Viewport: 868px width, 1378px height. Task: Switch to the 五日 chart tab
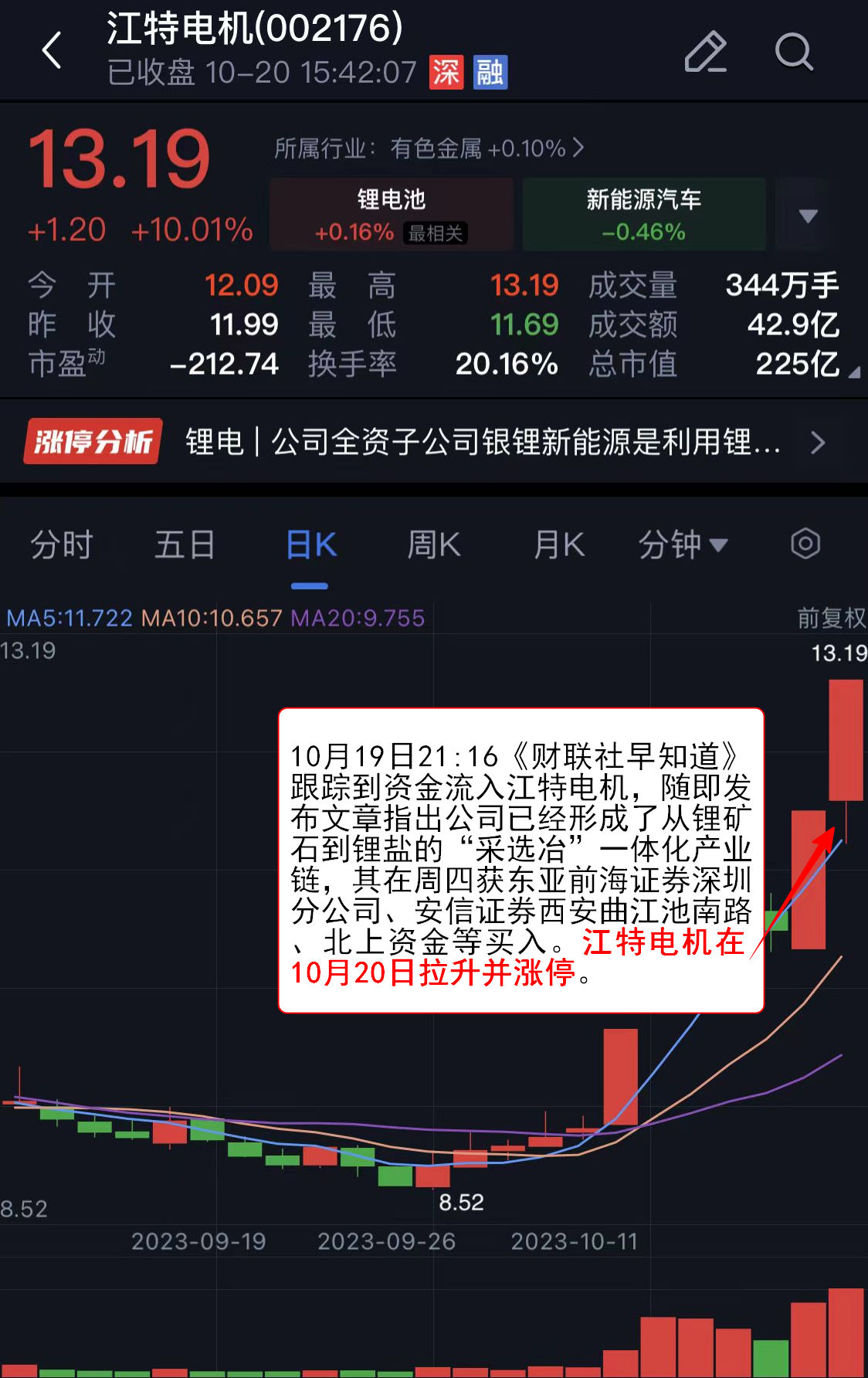pos(185,545)
